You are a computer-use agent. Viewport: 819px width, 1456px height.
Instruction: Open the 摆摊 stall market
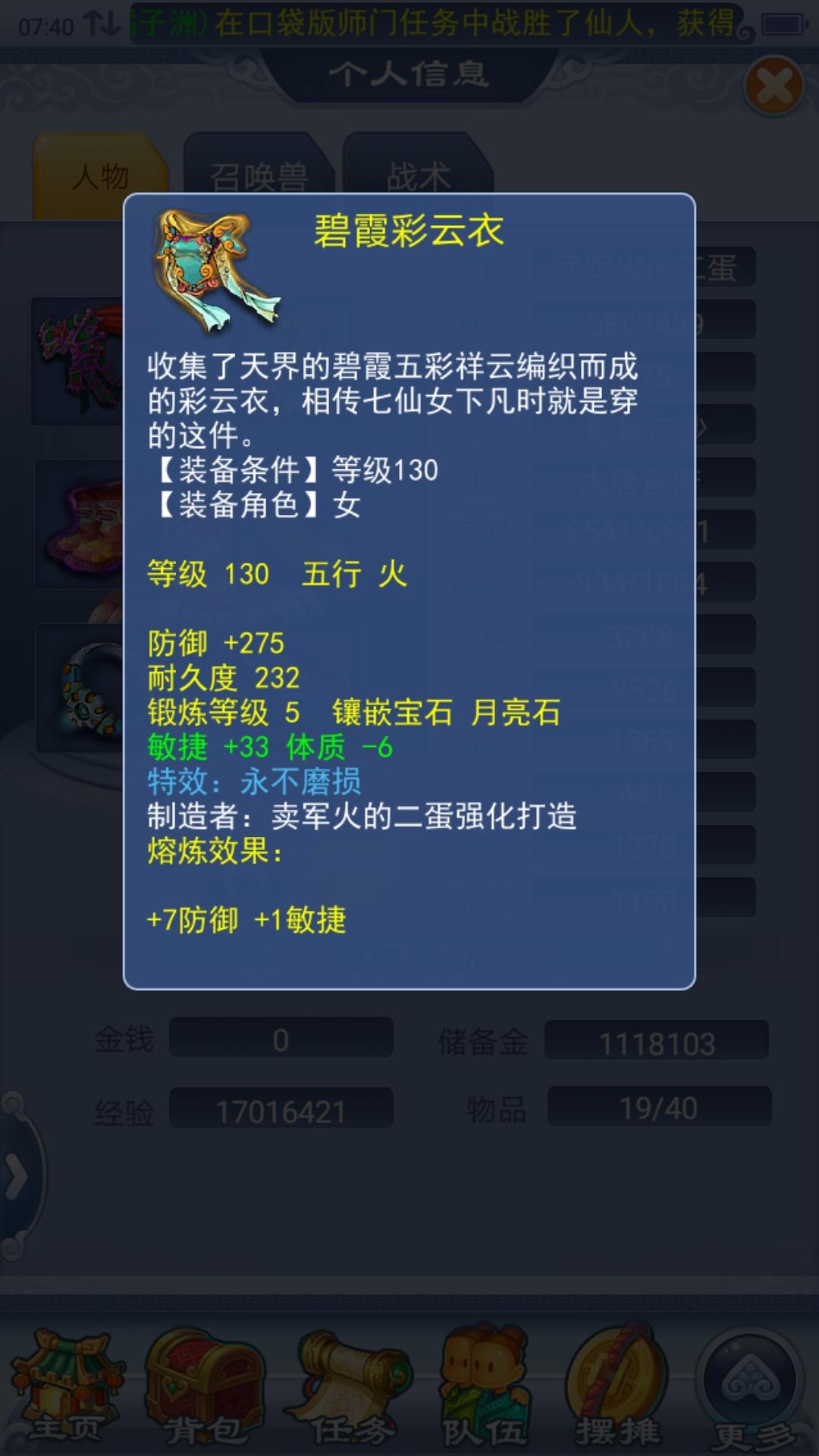point(616,1386)
